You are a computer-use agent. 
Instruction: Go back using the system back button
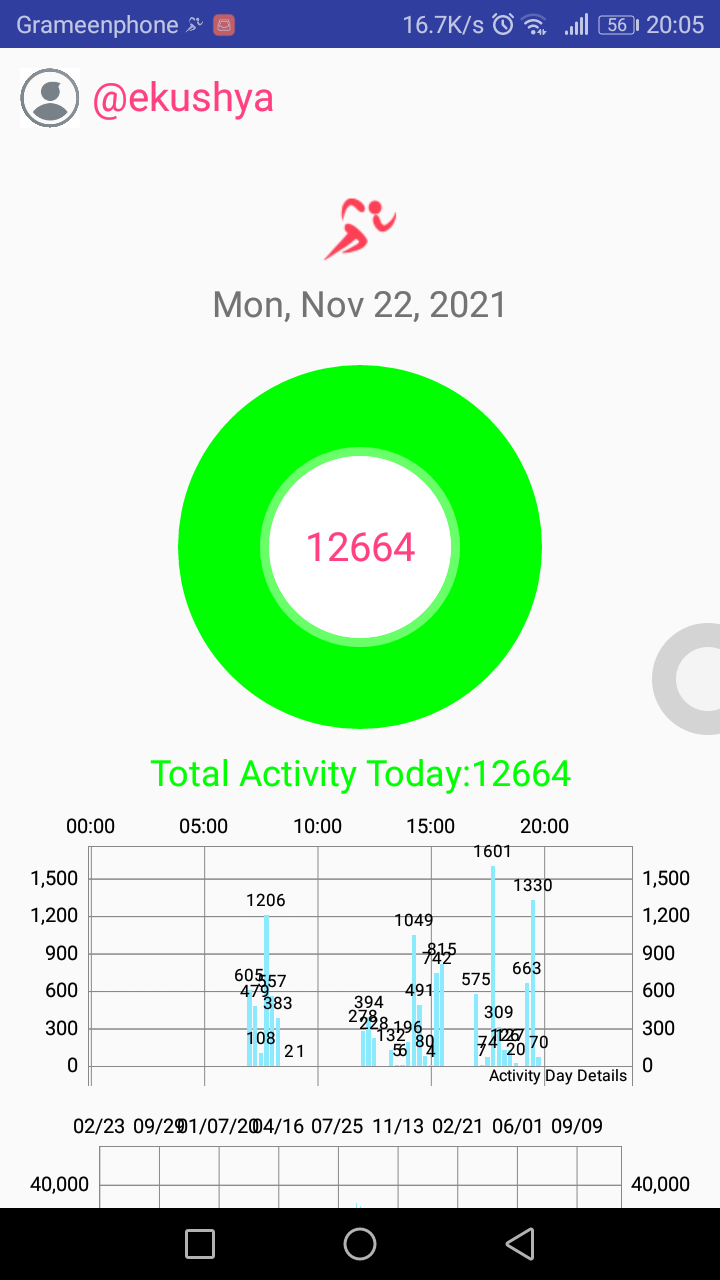[519, 1243]
